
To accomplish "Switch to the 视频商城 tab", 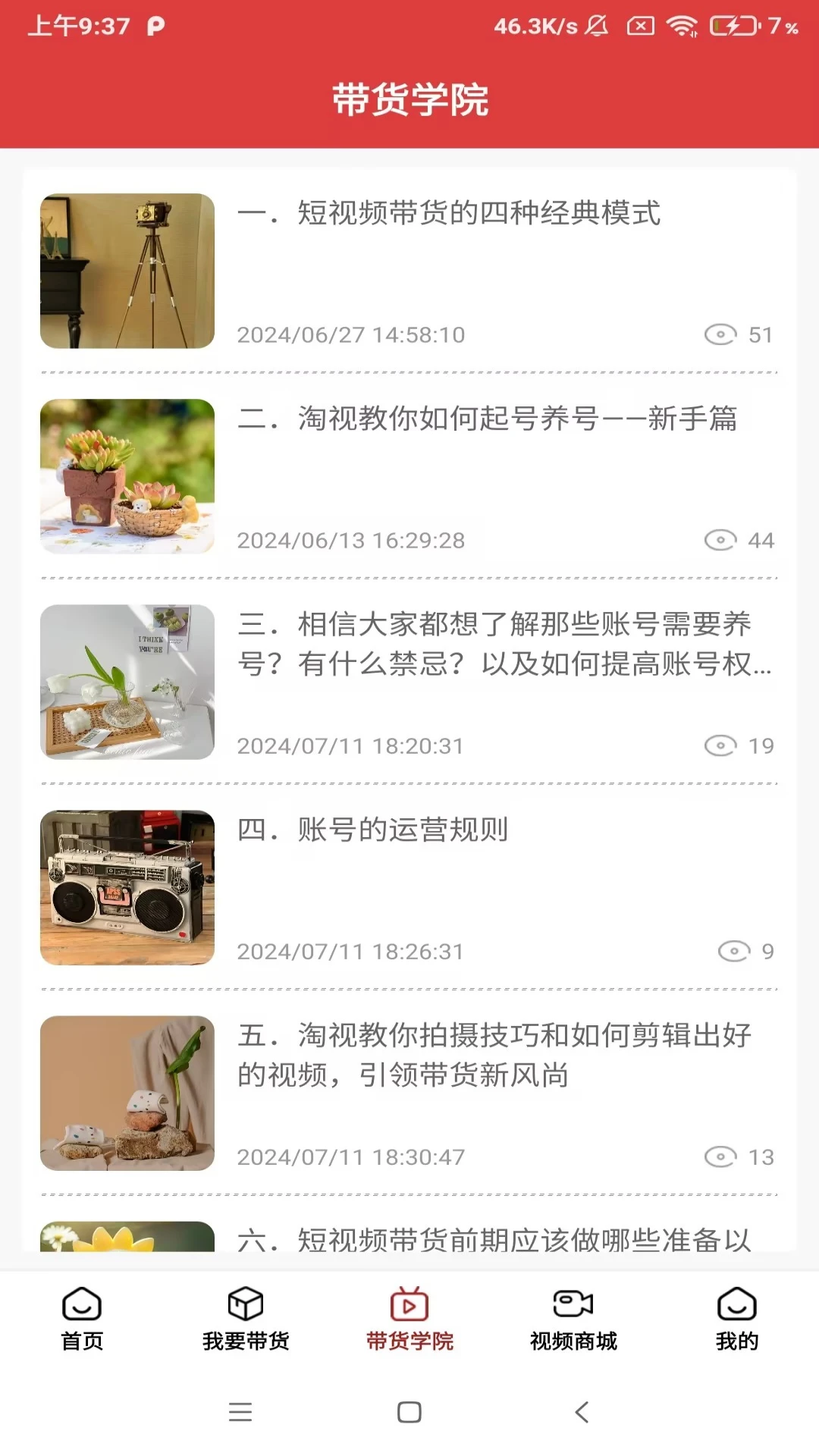I will [x=573, y=1319].
